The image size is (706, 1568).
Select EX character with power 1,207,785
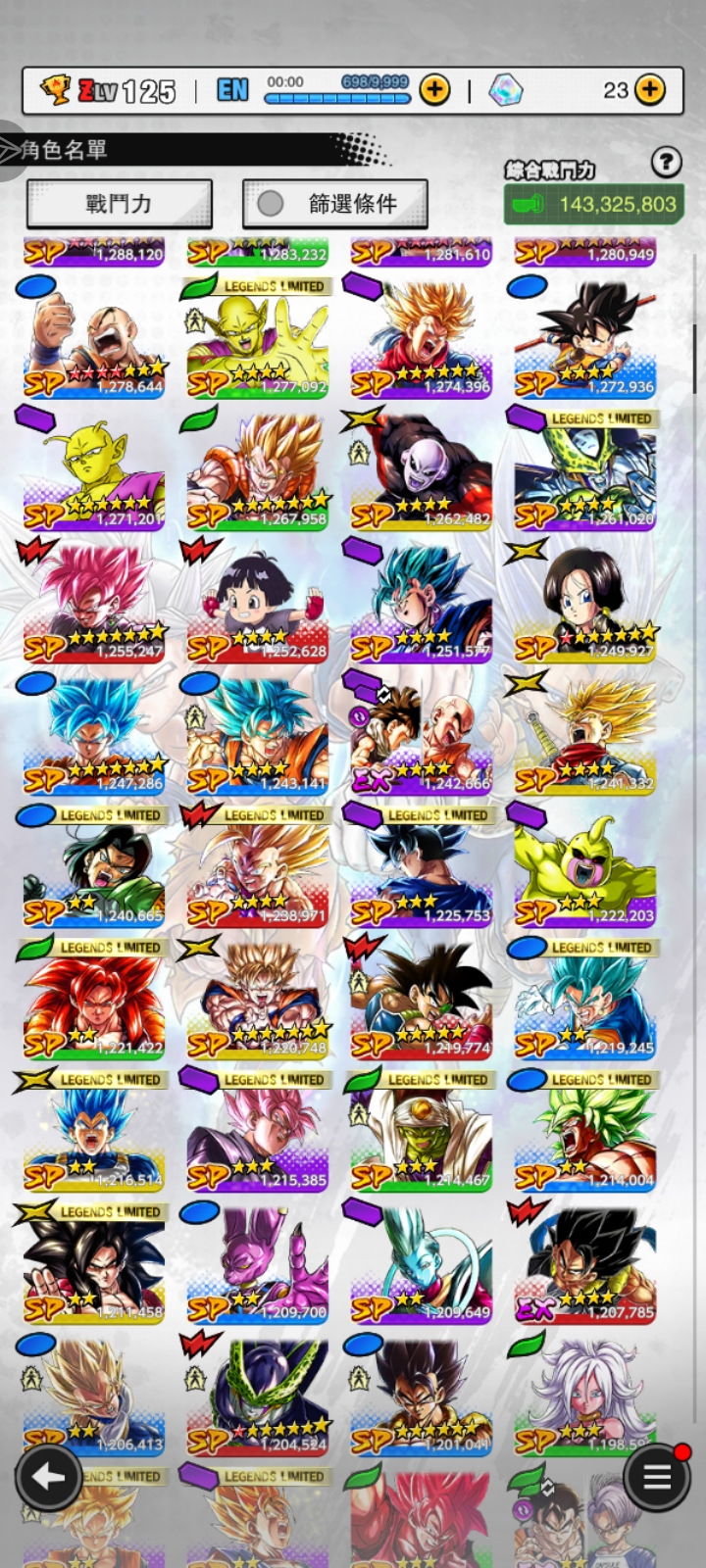[585, 1266]
